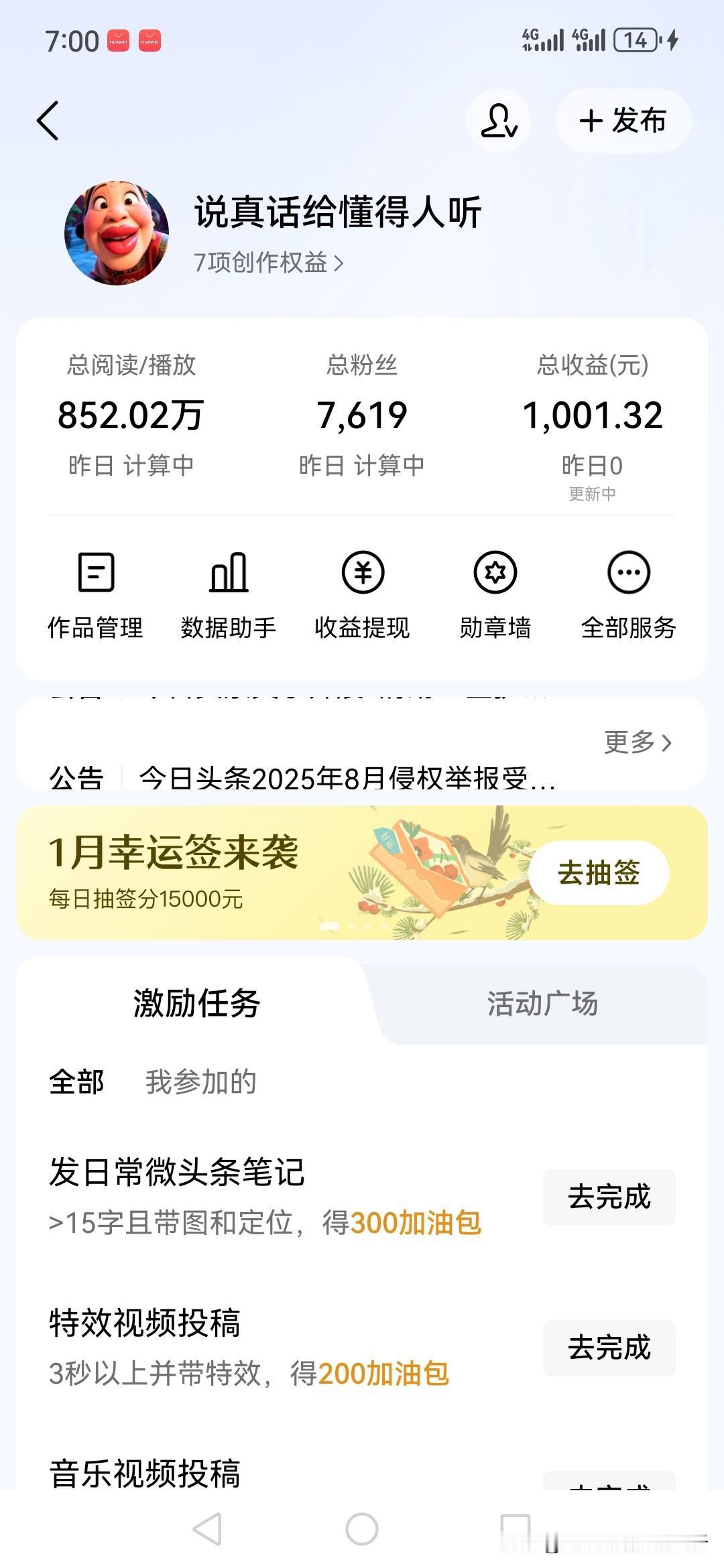Tap 去完成 for 发日常微头条笔记 task
The width and height of the screenshot is (724, 1568).
click(609, 1197)
